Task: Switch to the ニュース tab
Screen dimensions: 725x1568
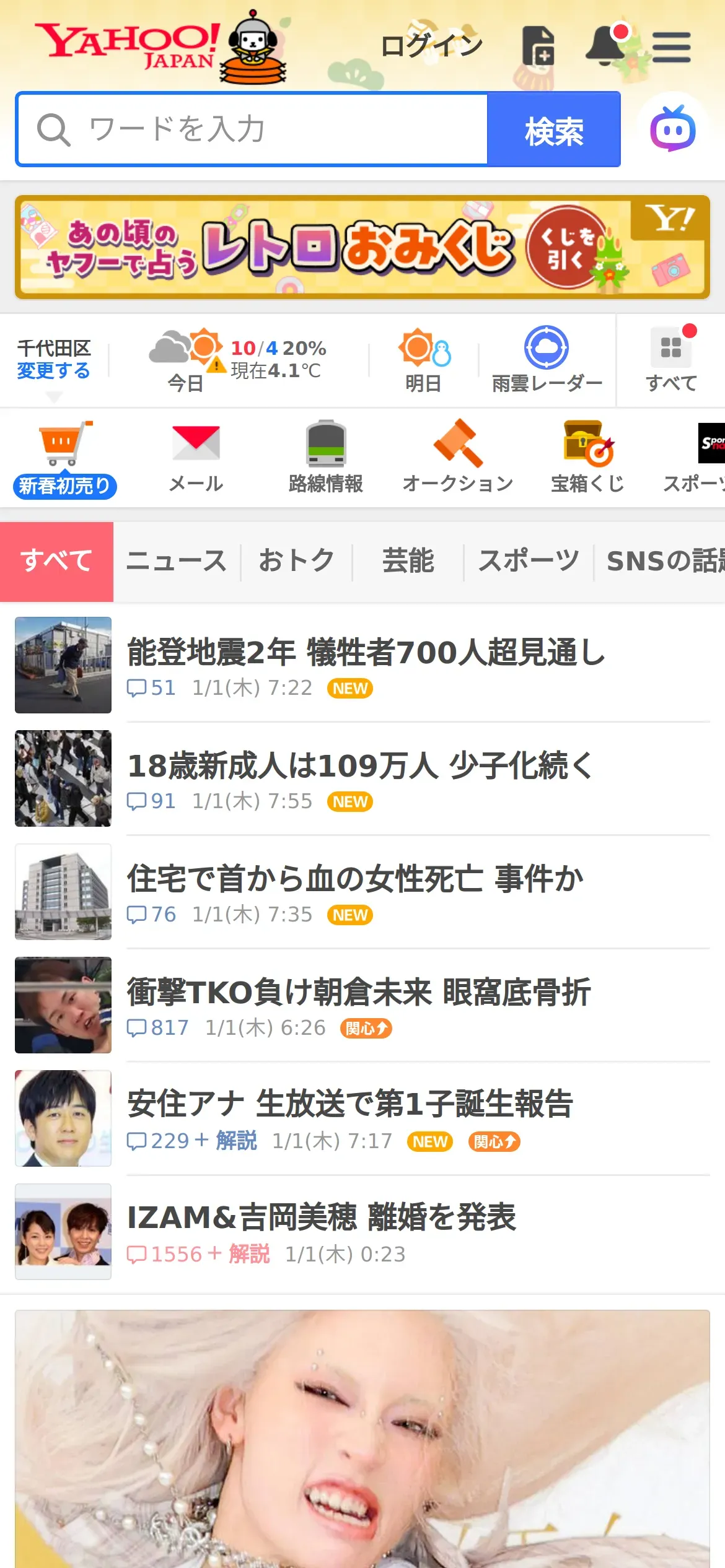Action: click(177, 561)
